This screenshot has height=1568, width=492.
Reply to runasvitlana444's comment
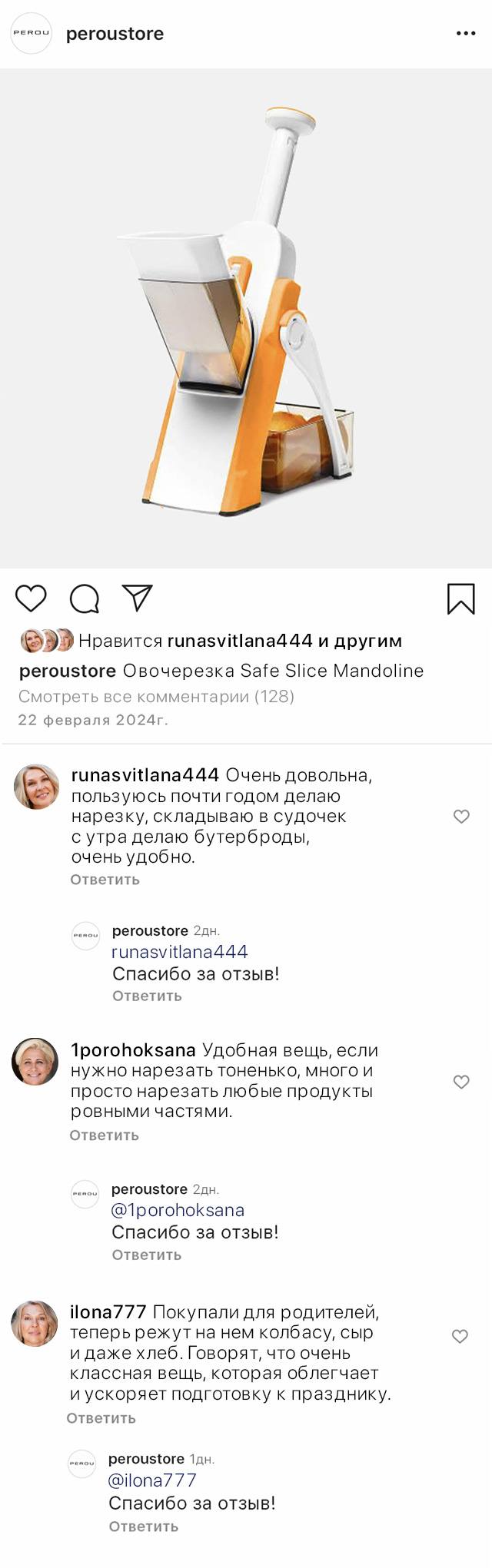coord(105,880)
